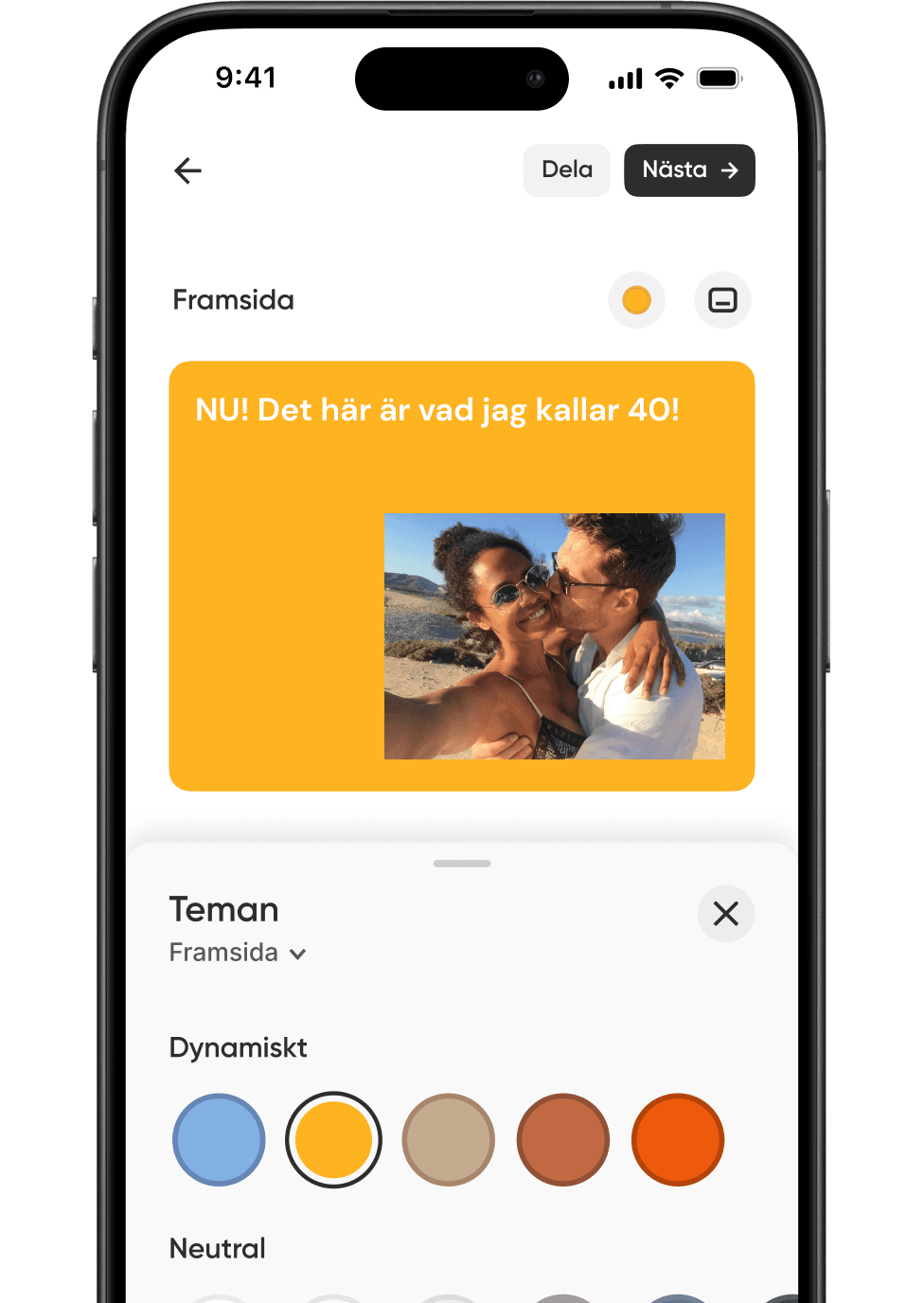The height and width of the screenshot is (1303, 924).
Task: Choose the yellow Dynamiskt theme
Action: tap(333, 1139)
